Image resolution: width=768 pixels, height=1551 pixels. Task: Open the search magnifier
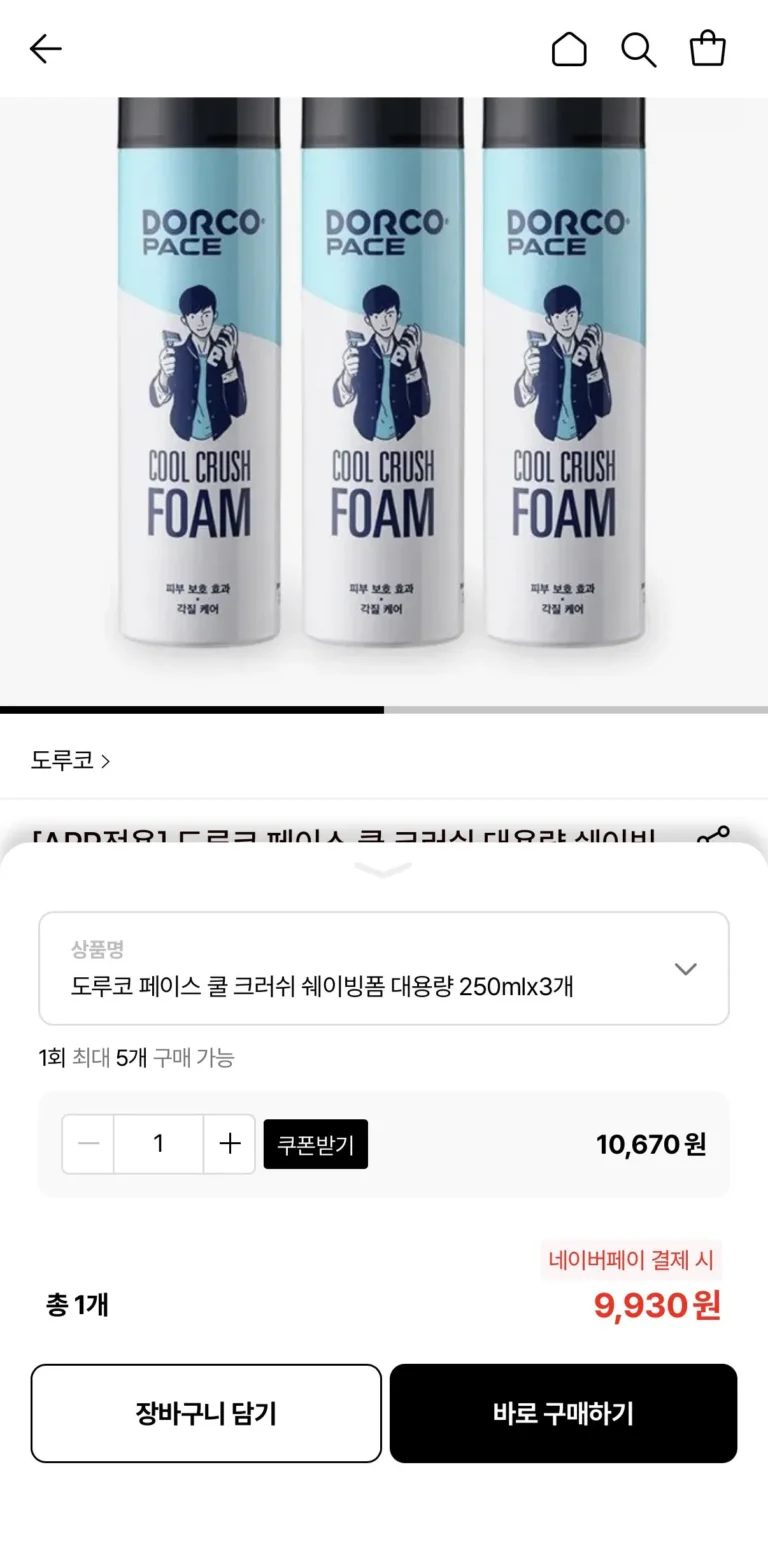point(638,48)
